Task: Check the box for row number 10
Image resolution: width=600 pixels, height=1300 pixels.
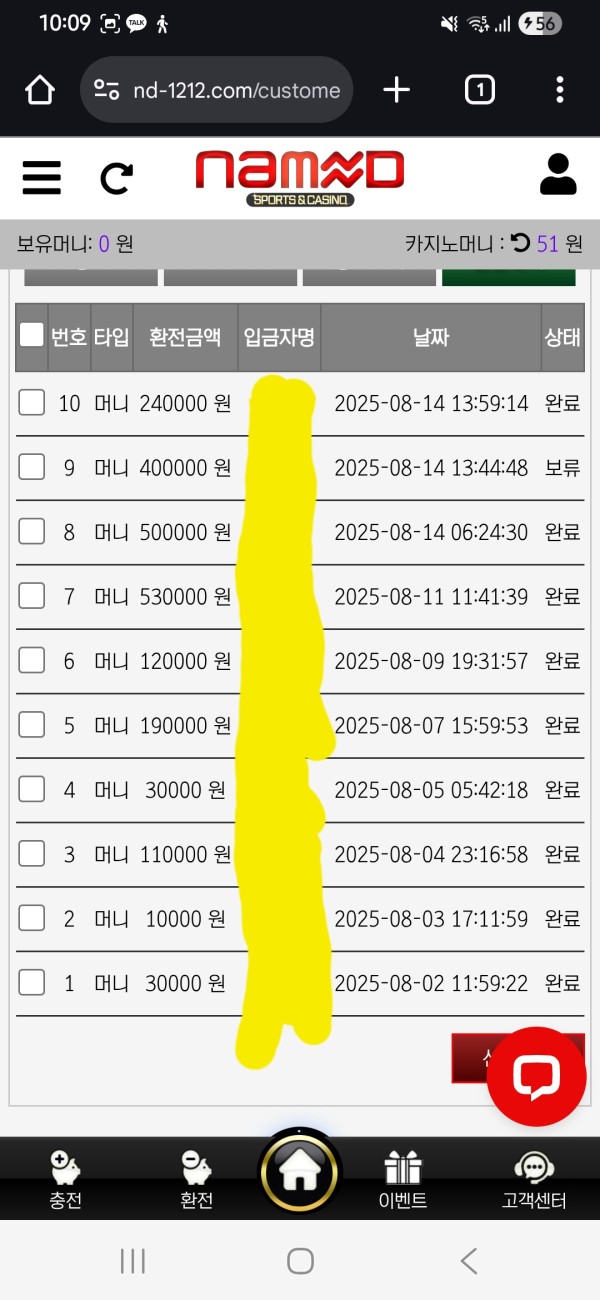Action: tap(32, 403)
